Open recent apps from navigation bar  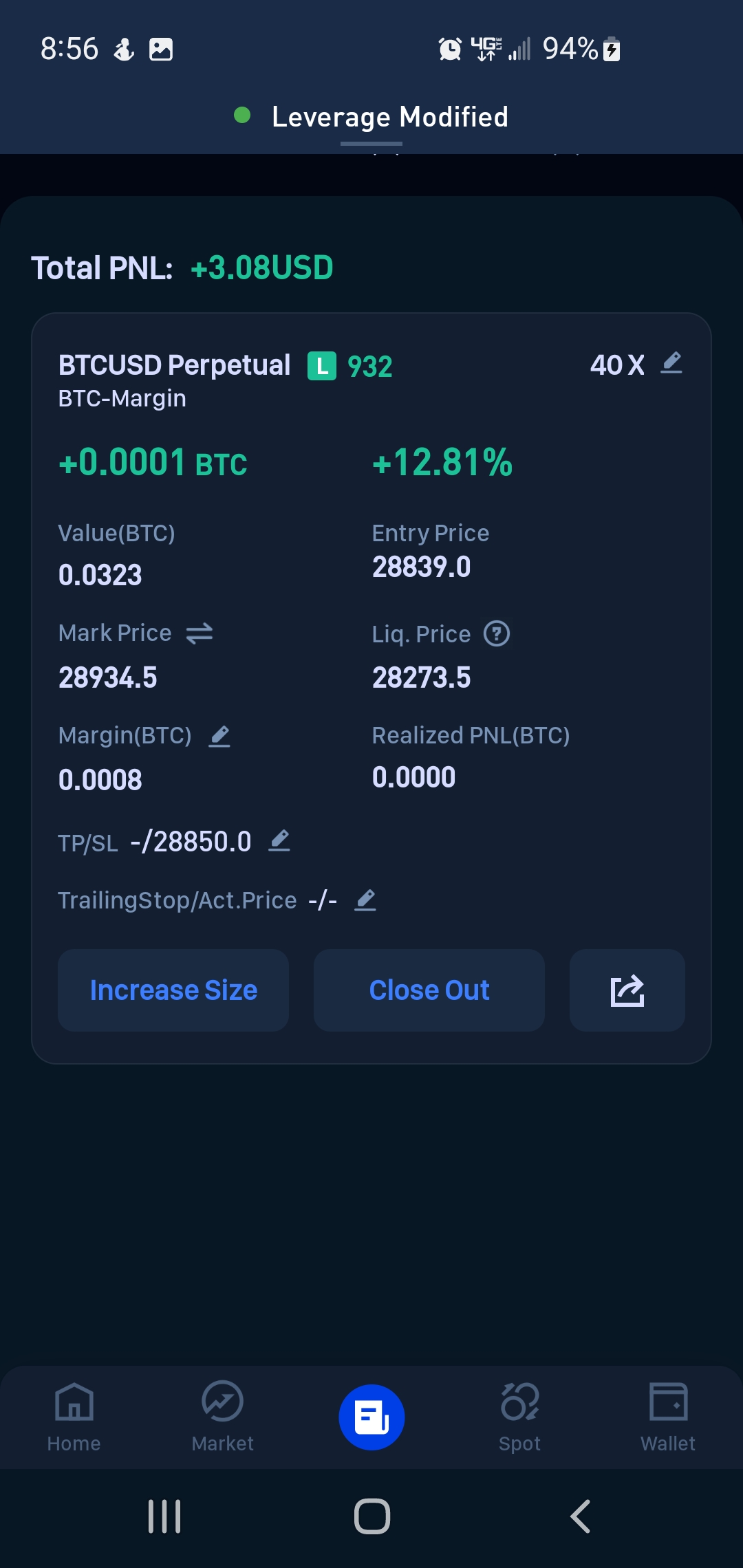(x=164, y=1516)
